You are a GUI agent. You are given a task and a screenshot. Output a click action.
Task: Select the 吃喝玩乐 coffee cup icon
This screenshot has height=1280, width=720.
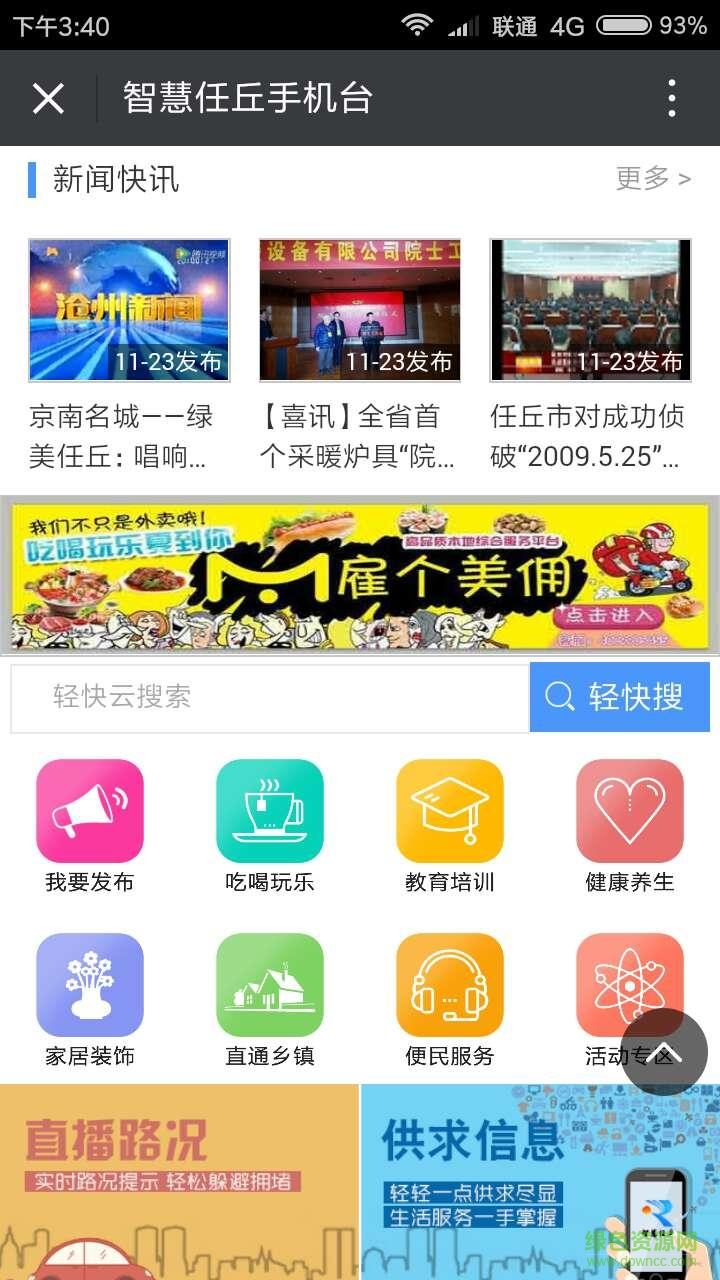(271, 808)
